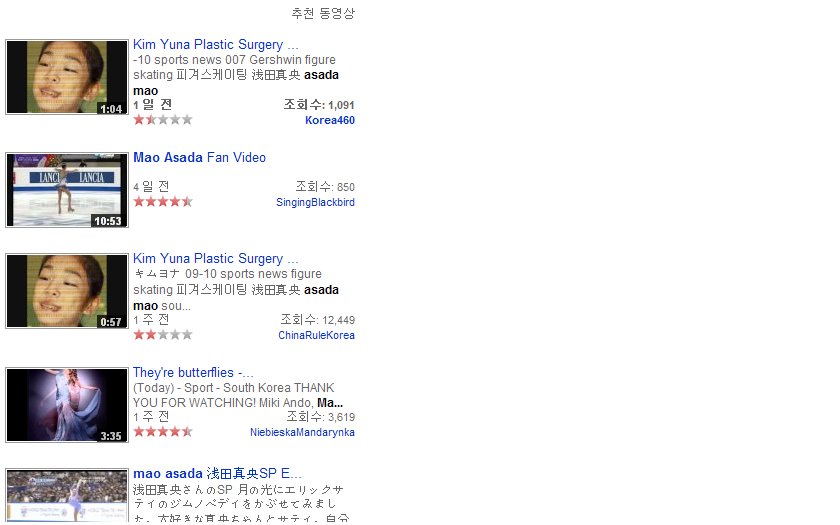The width and height of the screenshot is (840, 525).
Task: Open the Kim Yuna title by ChinaRuleKorea
Action: 215,259
